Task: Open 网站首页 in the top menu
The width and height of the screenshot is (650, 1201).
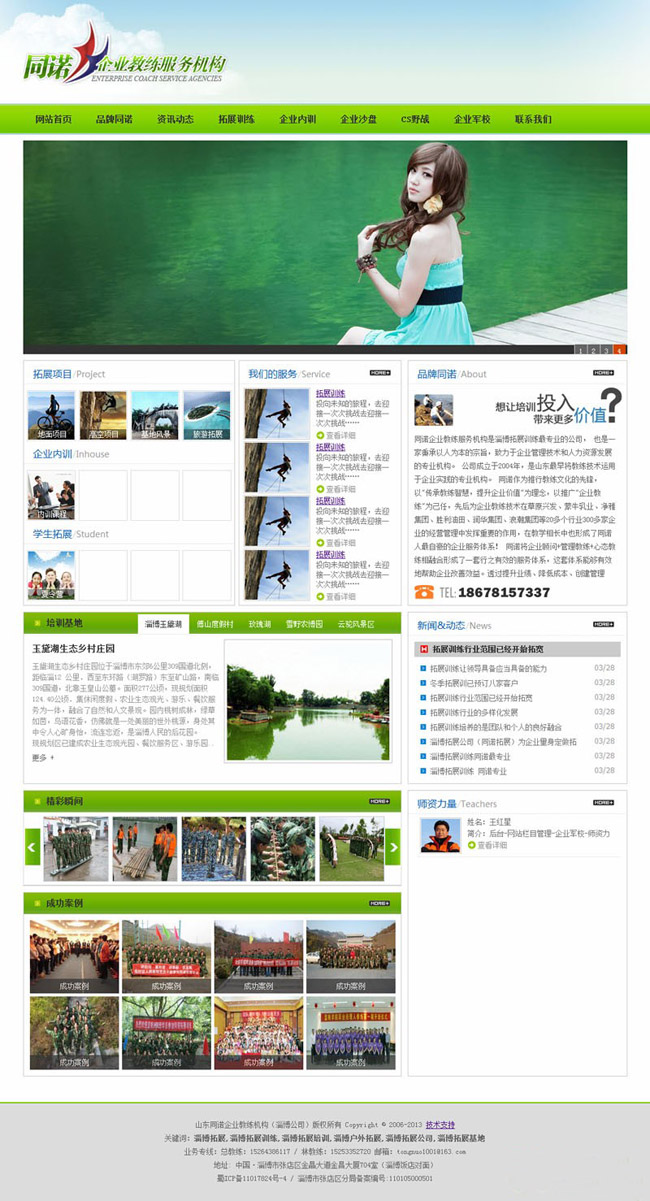Action: pos(53,119)
